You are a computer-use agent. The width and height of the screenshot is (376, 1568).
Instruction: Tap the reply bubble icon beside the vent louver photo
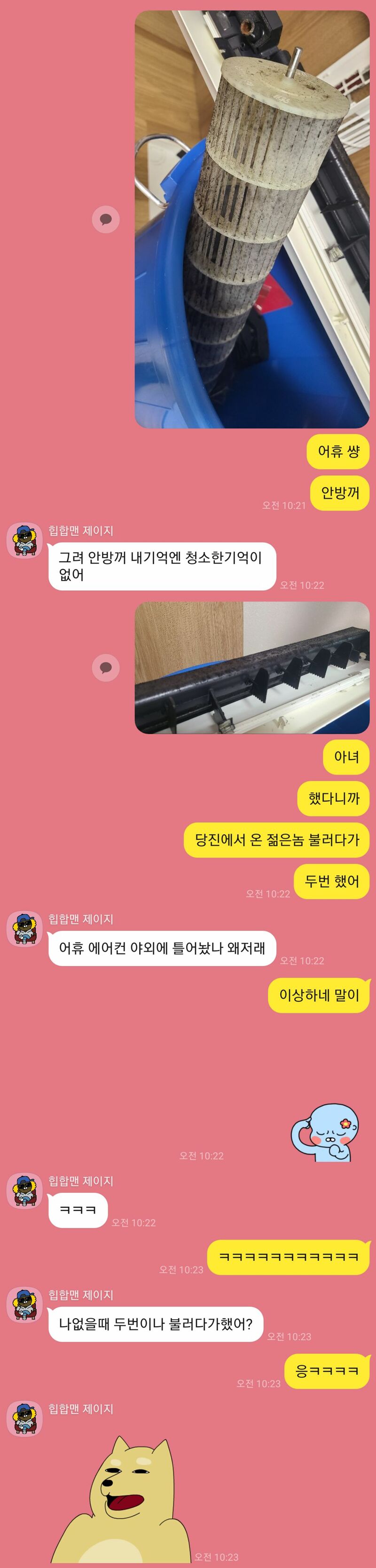[x=106, y=668]
